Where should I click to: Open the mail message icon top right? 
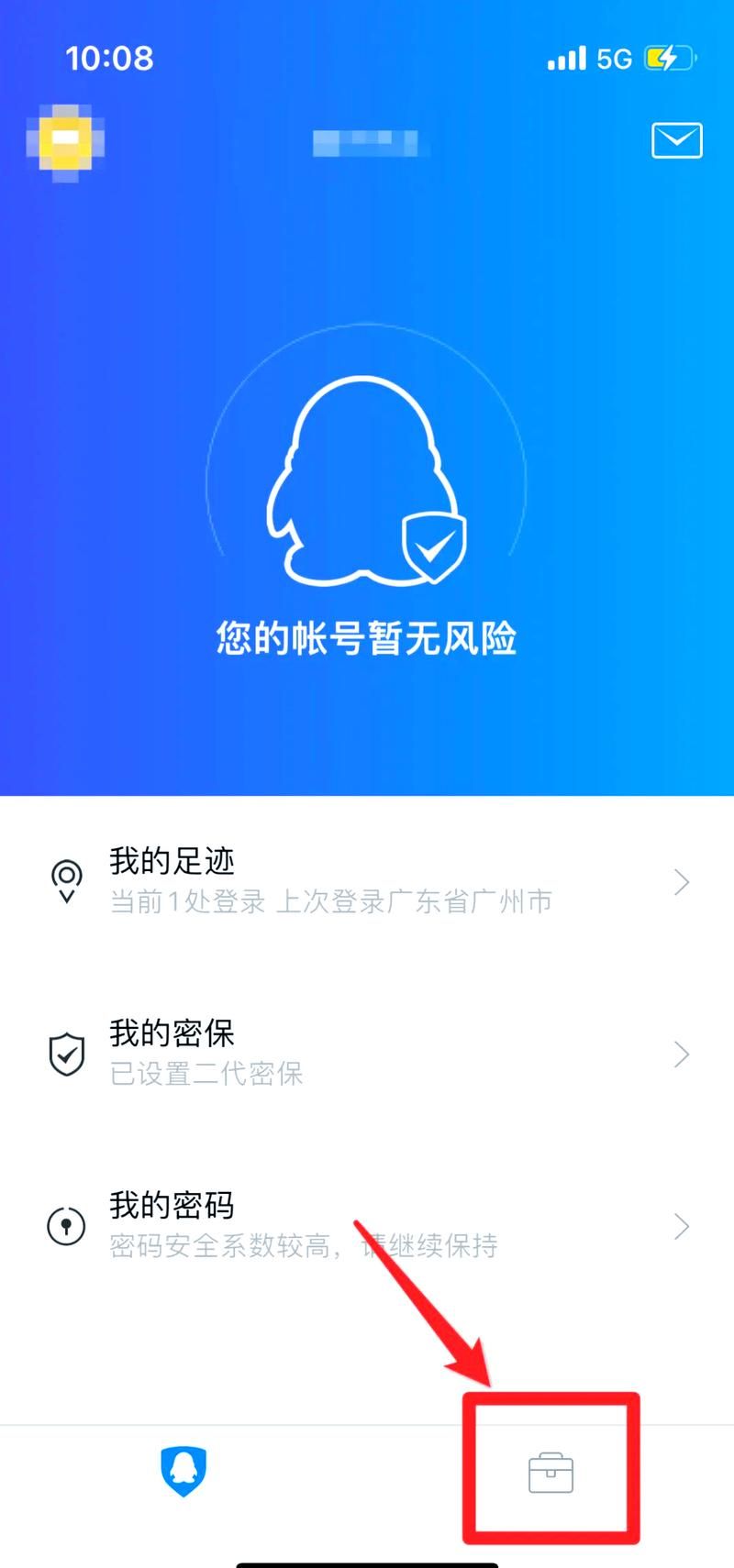pyautogui.click(x=676, y=141)
